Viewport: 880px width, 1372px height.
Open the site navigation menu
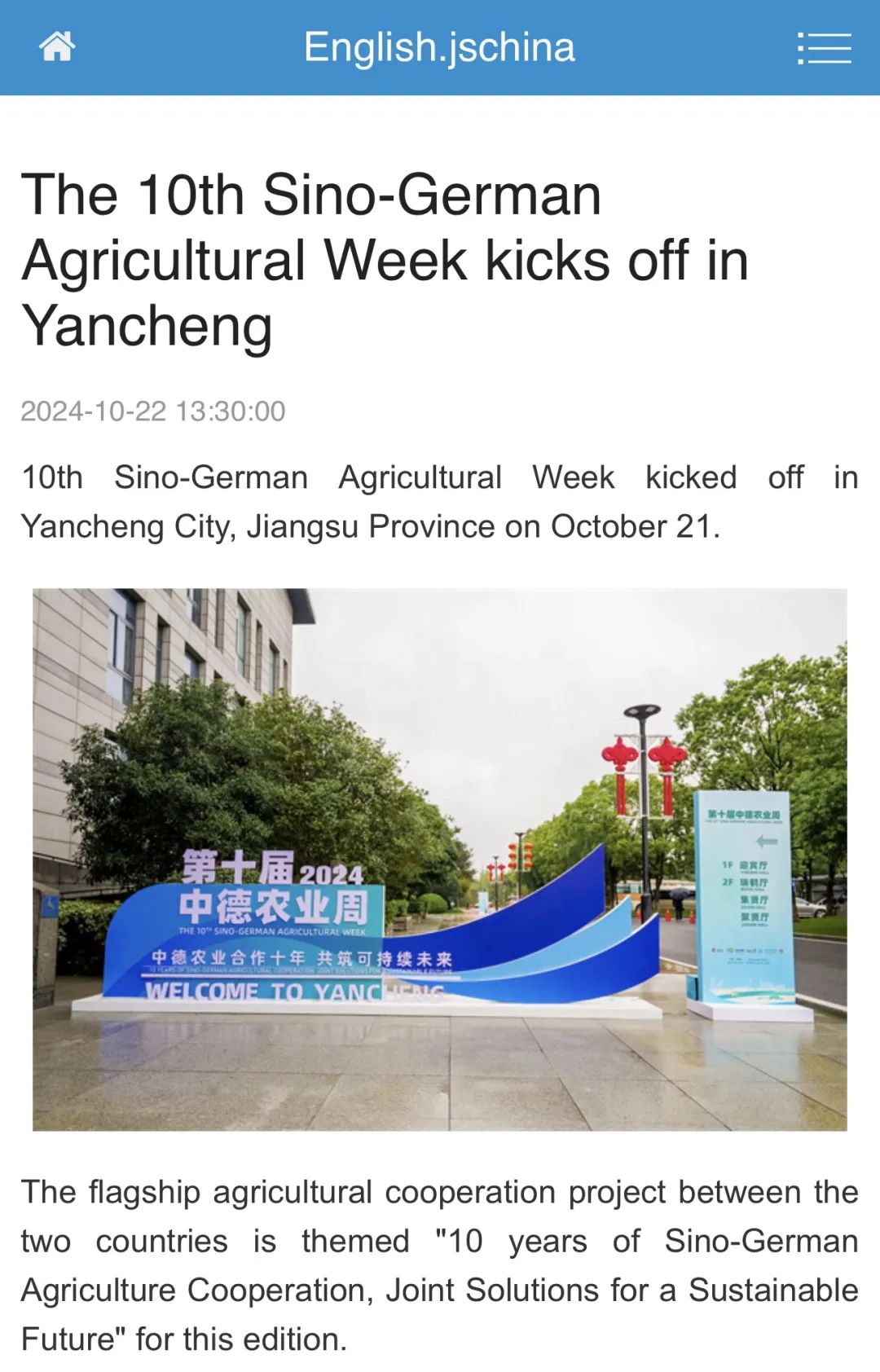[x=824, y=48]
